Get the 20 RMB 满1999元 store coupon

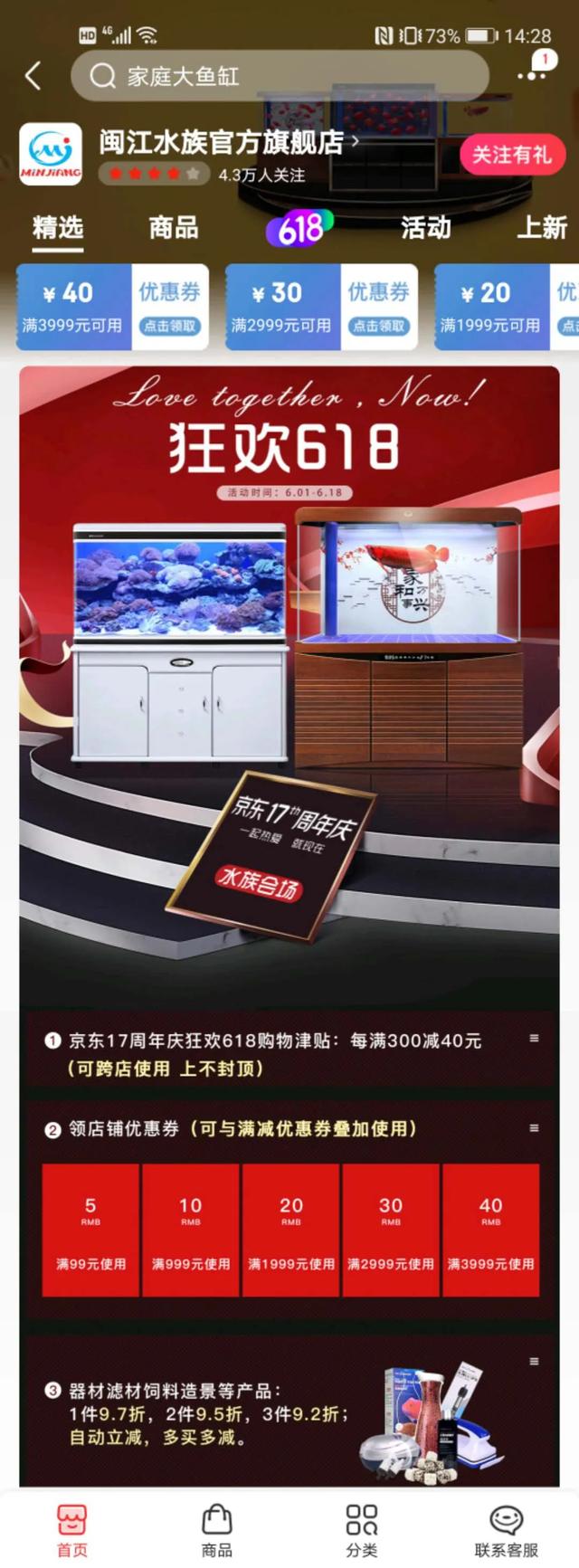point(290,1231)
